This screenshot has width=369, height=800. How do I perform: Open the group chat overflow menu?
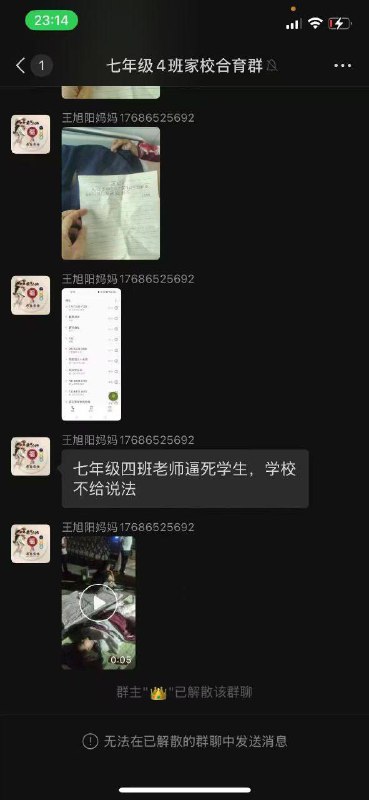pyautogui.click(x=342, y=66)
